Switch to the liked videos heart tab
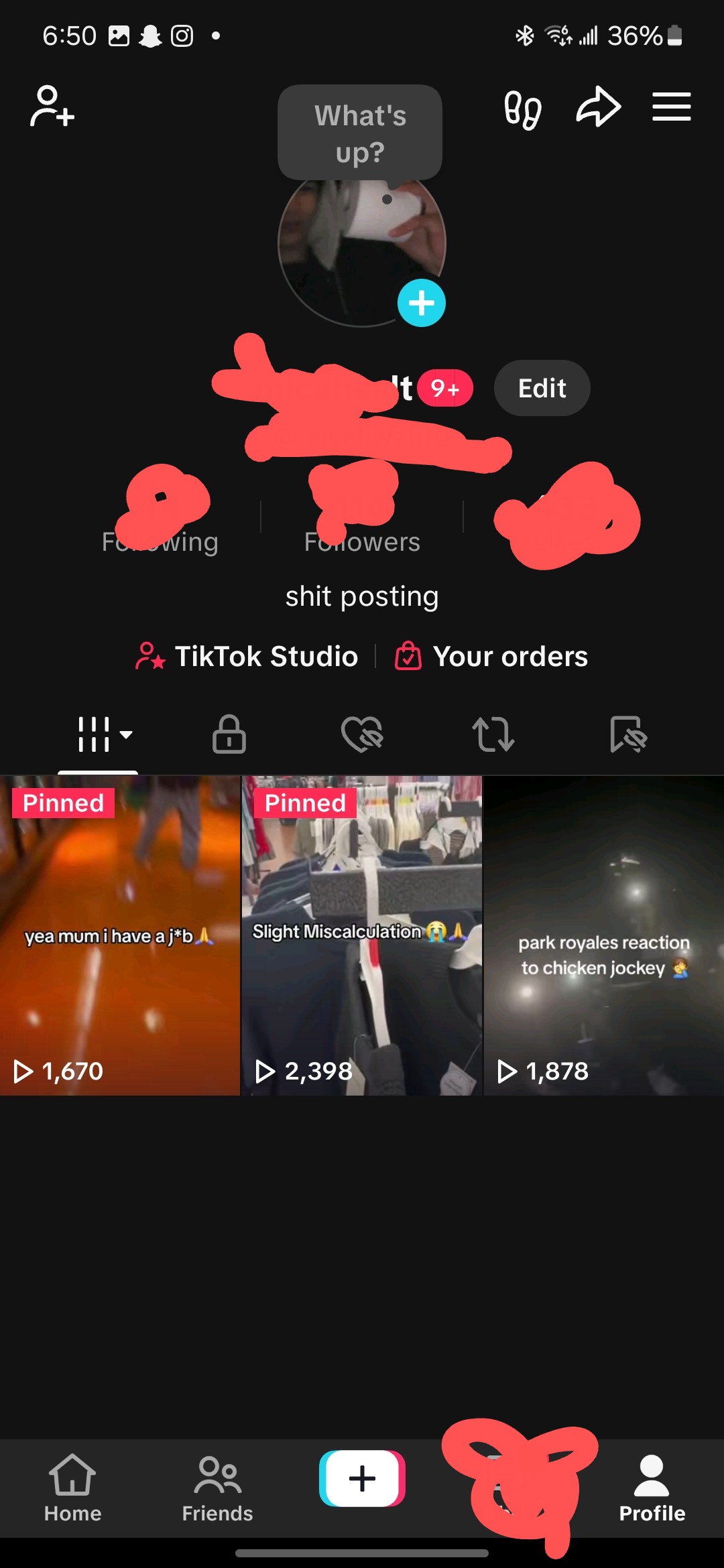Viewport: 724px width, 1568px height. tap(362, 734)
